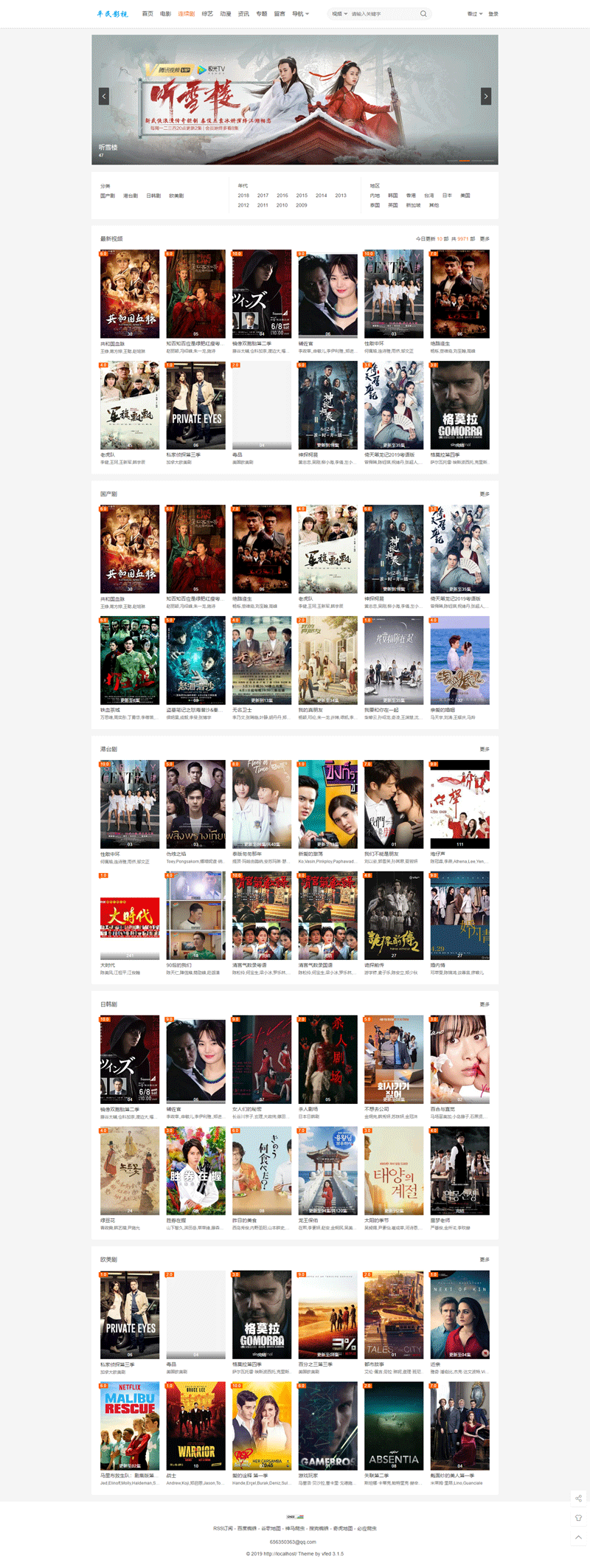Filter by region 韩国
590x1568 pixels.
[x=393, y=196]
